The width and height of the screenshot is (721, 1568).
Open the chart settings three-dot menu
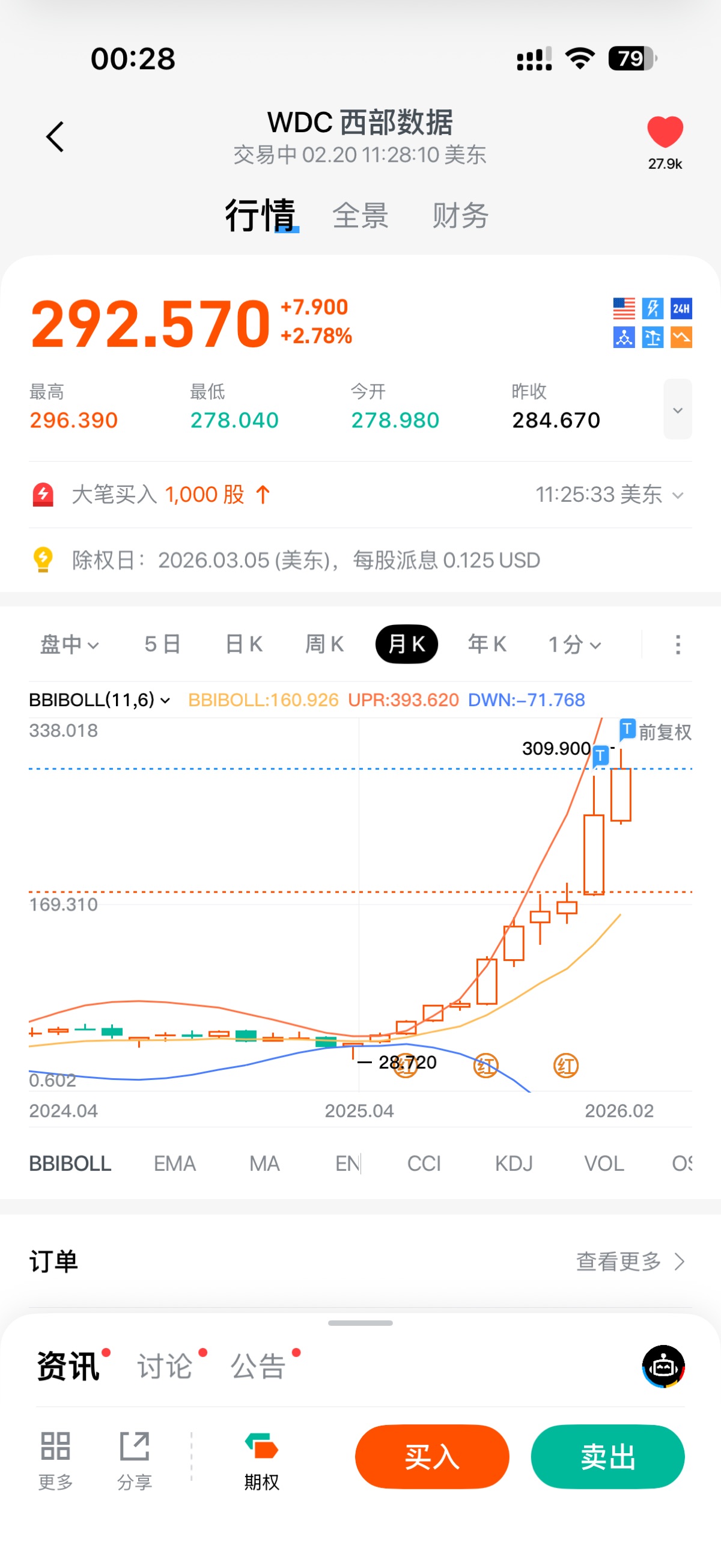pyautogui.click(x=678, y=644)
